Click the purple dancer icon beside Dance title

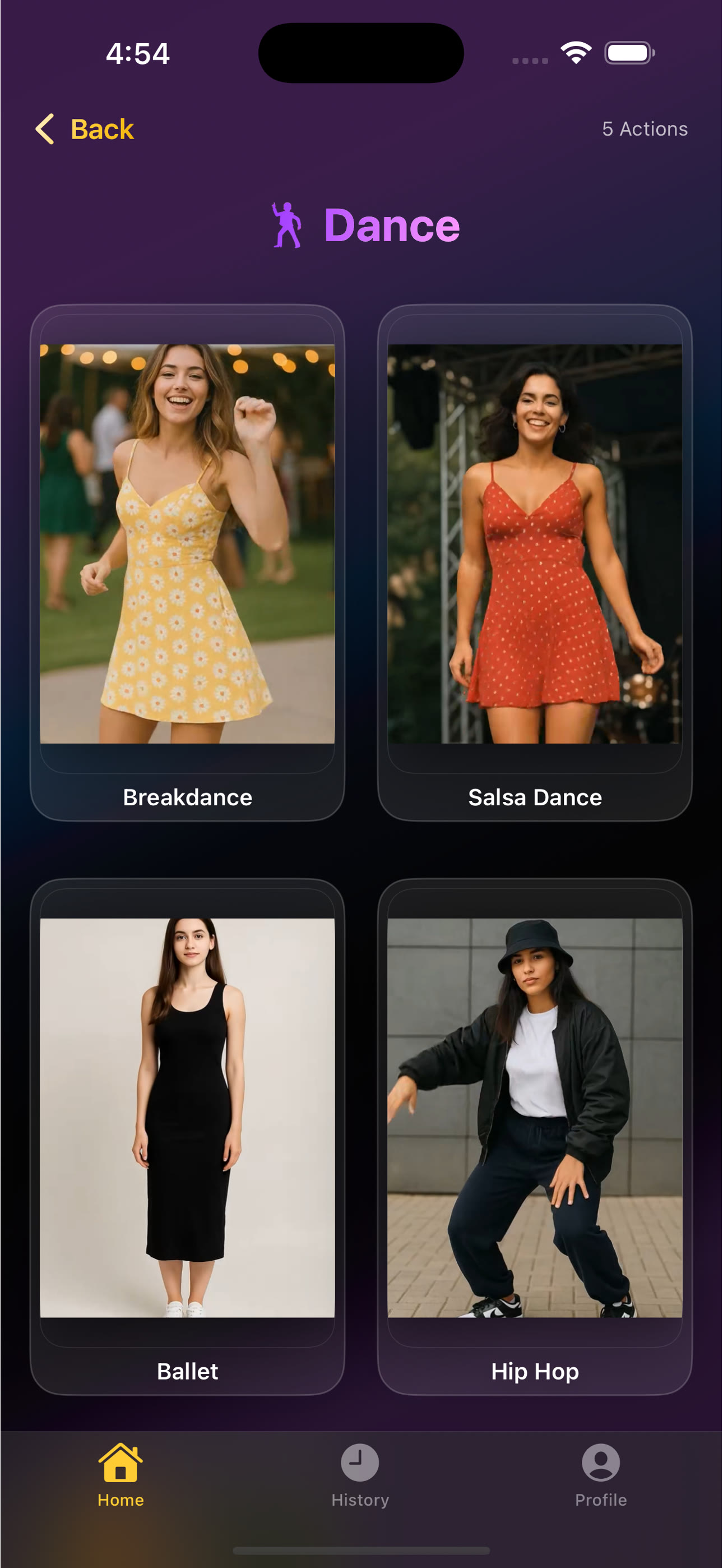tap(288, 225)
